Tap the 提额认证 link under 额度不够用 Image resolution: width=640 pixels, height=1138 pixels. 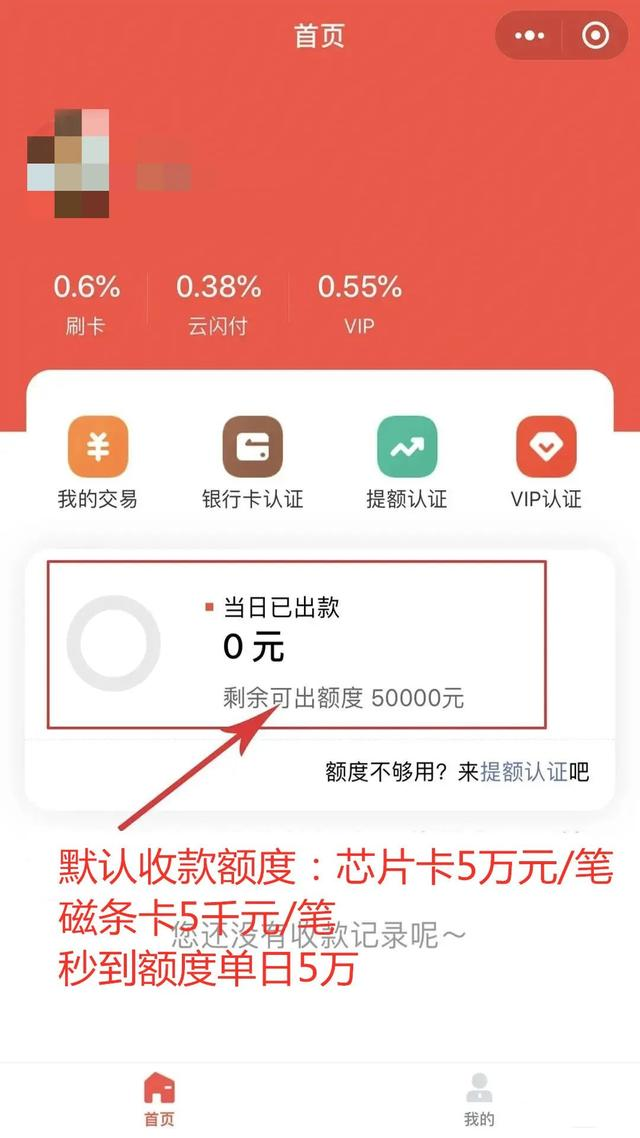point(523,771)
